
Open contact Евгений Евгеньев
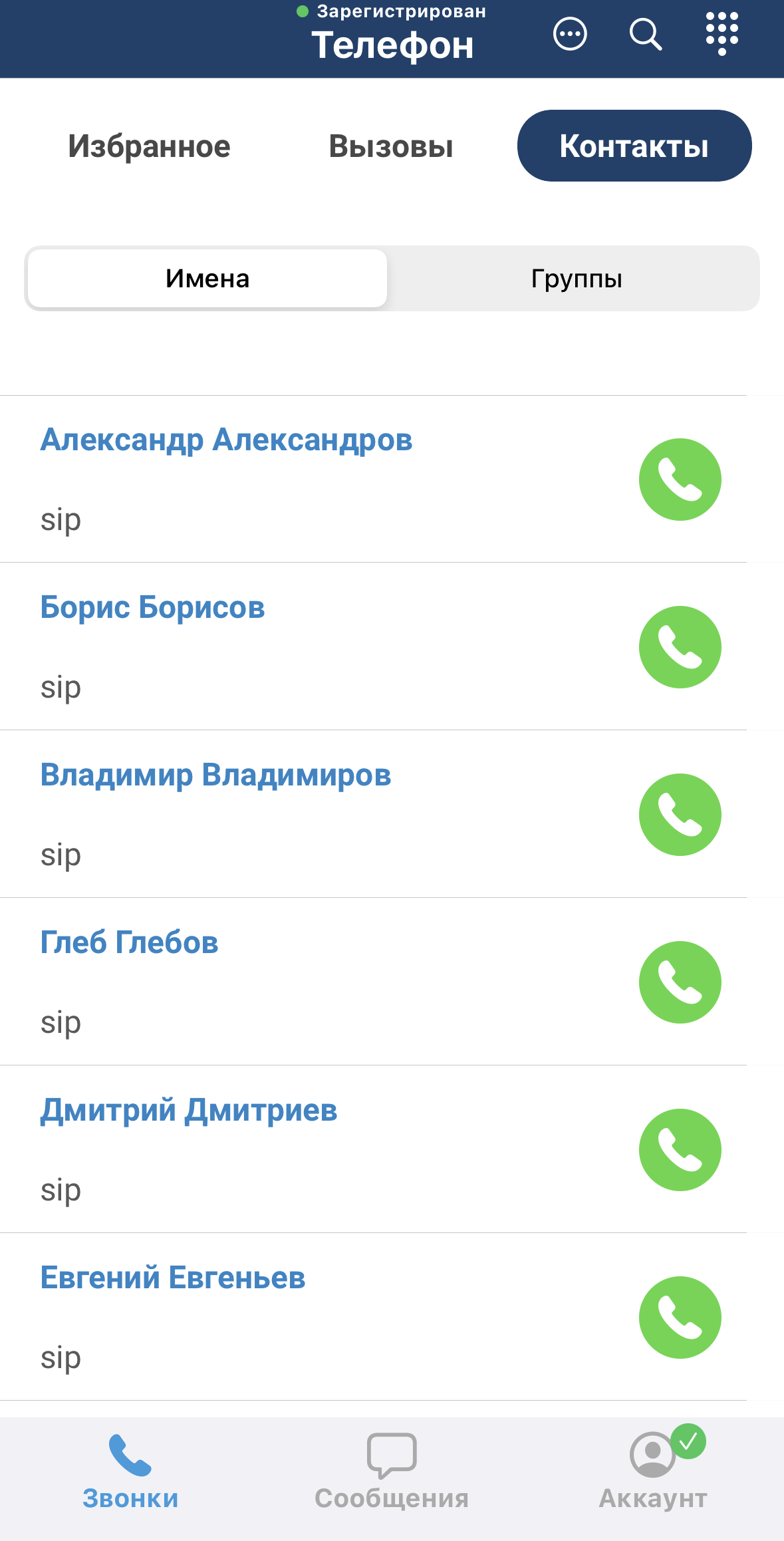[173, 1278]
